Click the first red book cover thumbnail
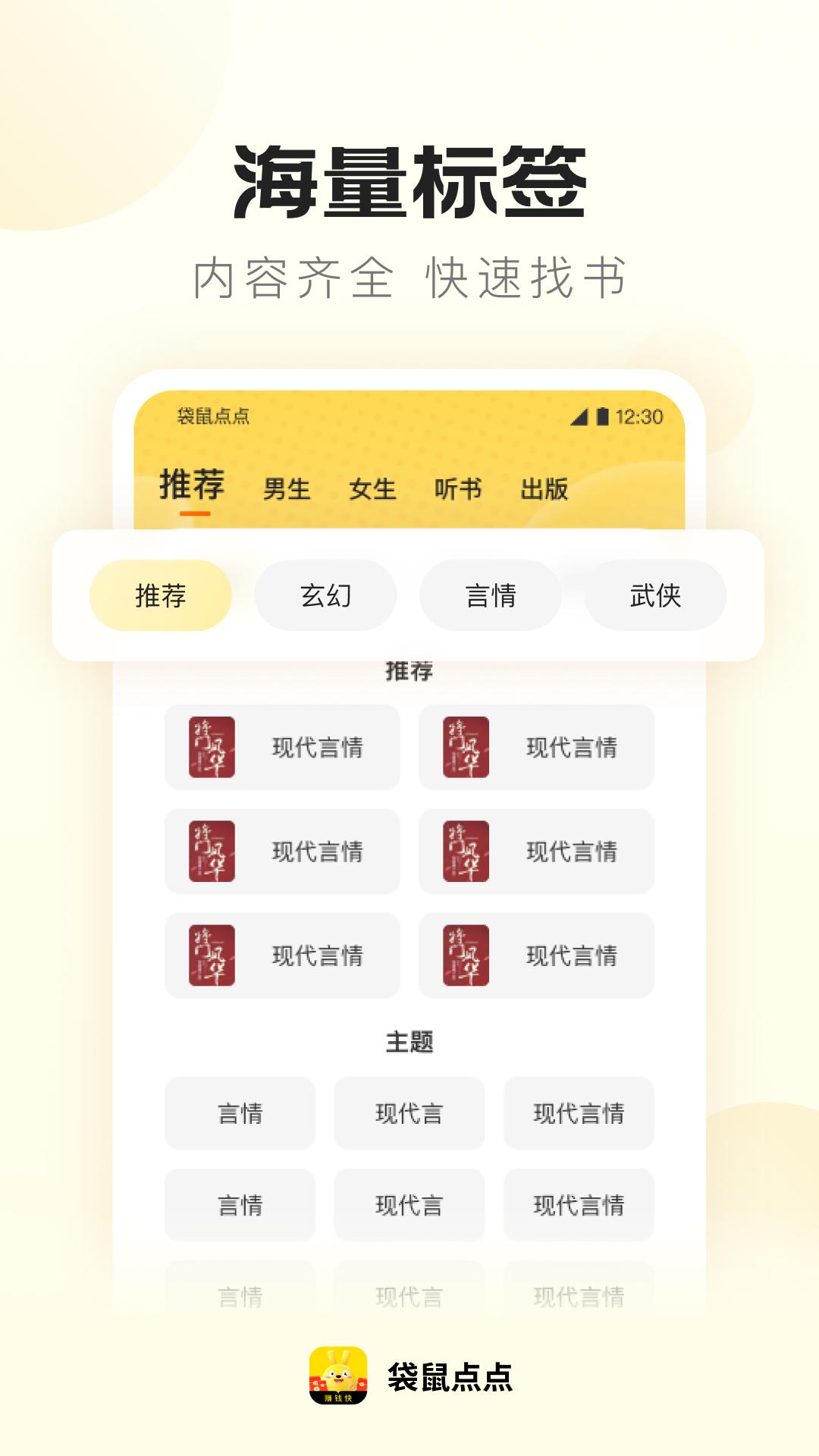819x1456 pixels. (210, 747)
